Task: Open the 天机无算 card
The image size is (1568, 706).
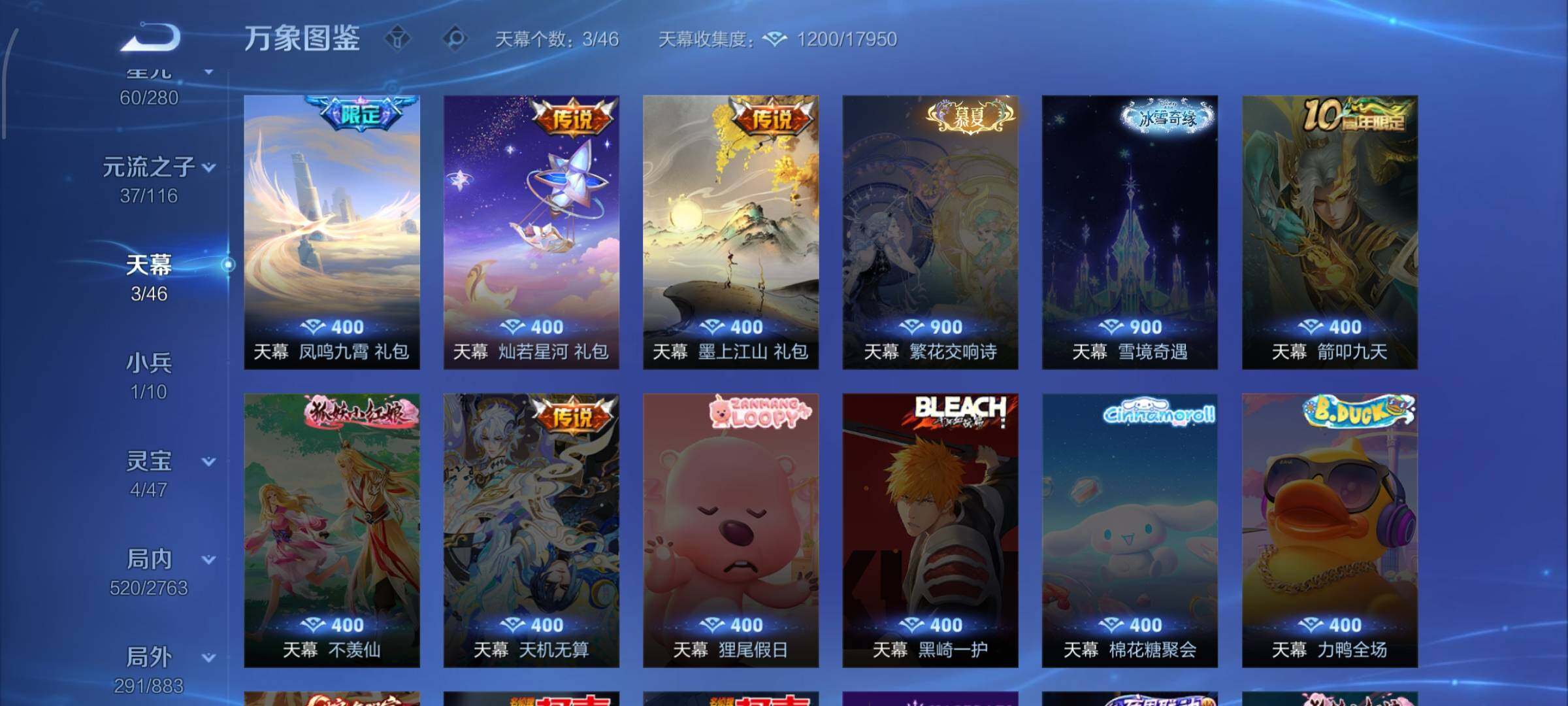Action: coord(531,530)
